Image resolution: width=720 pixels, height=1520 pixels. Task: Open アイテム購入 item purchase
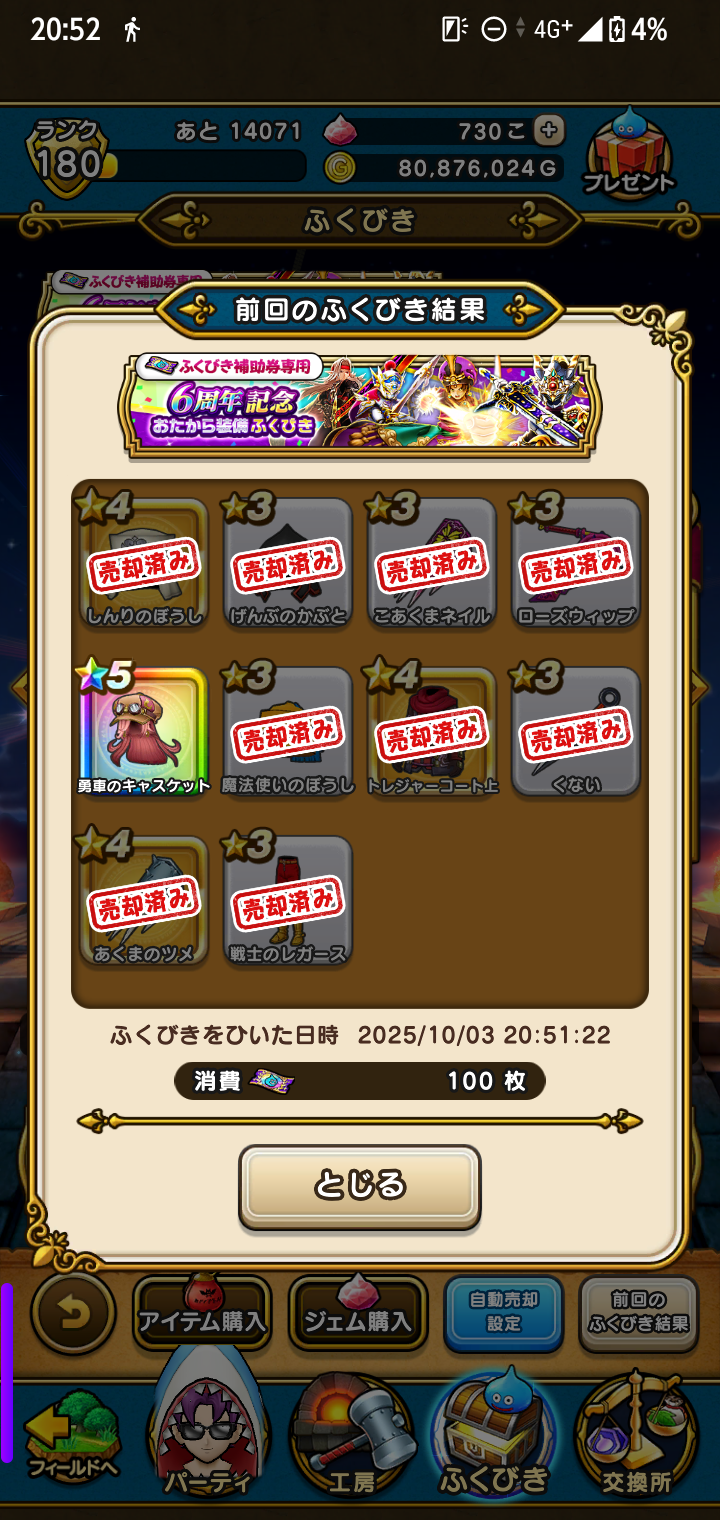click(x=202, y=1314)
